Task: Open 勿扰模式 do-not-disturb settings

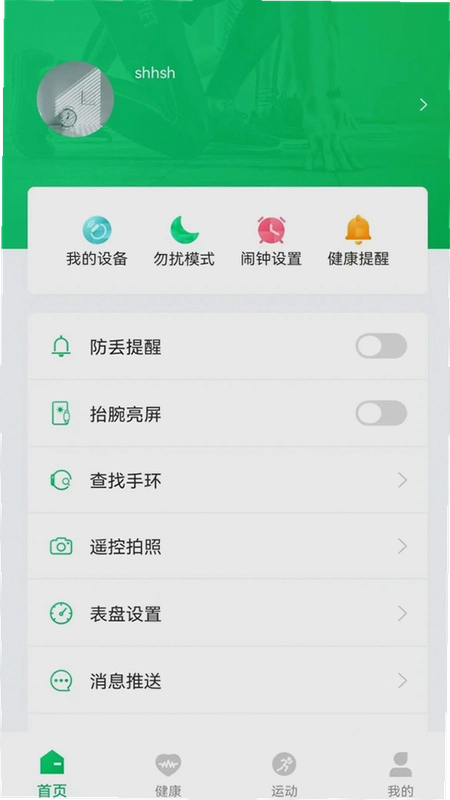Action: (x=184, y=241)
